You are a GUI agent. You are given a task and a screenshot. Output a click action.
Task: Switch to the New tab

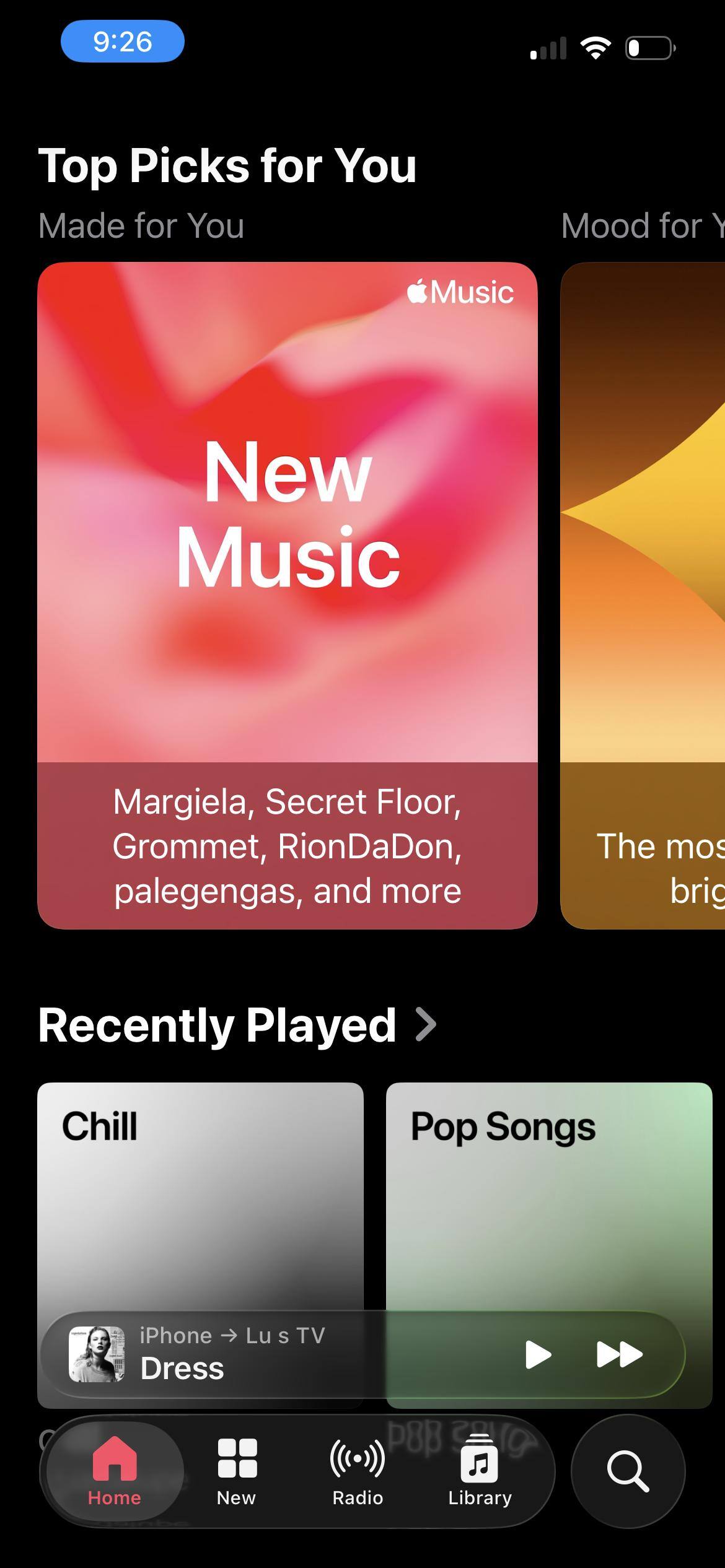[x=236, y=1470]
